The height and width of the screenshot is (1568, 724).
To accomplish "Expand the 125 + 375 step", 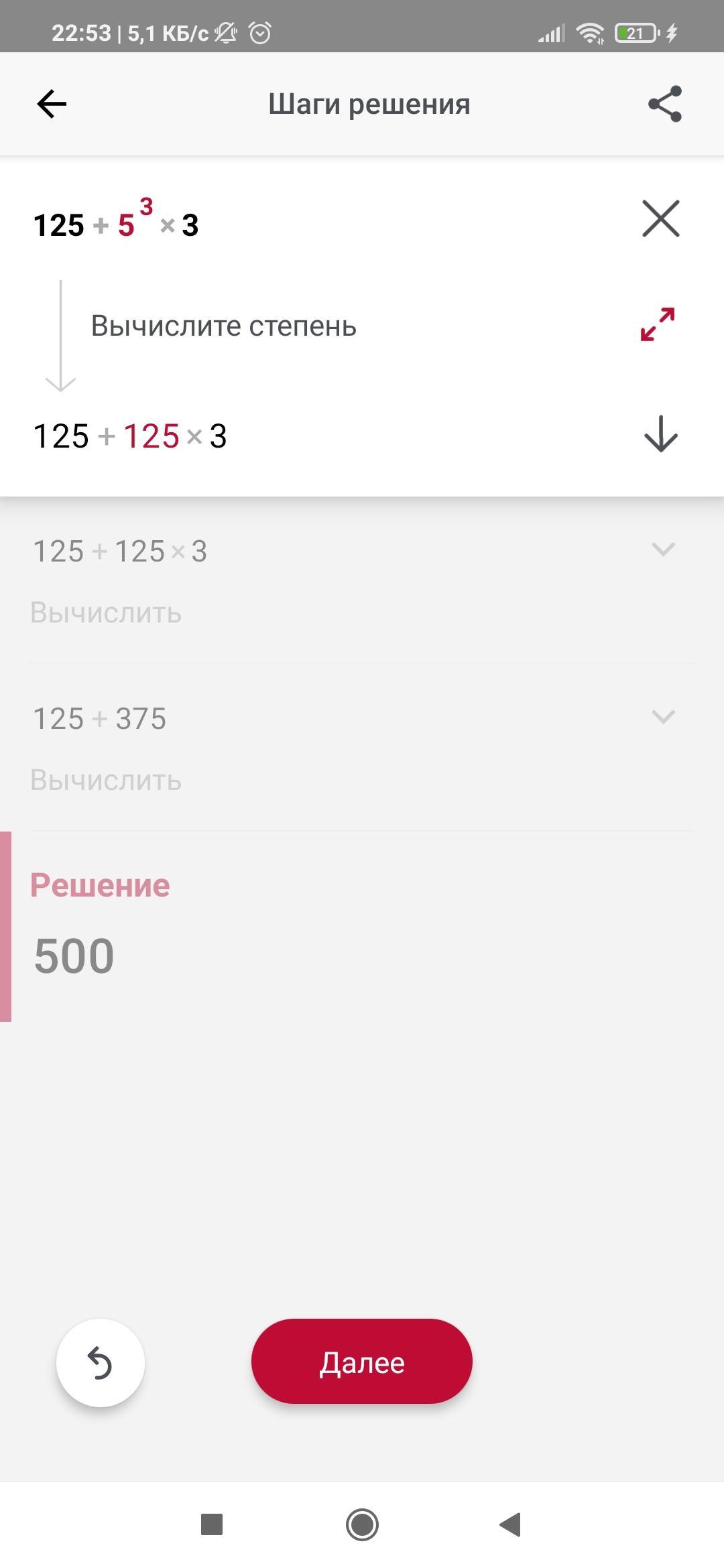I will tap(663, 717).
